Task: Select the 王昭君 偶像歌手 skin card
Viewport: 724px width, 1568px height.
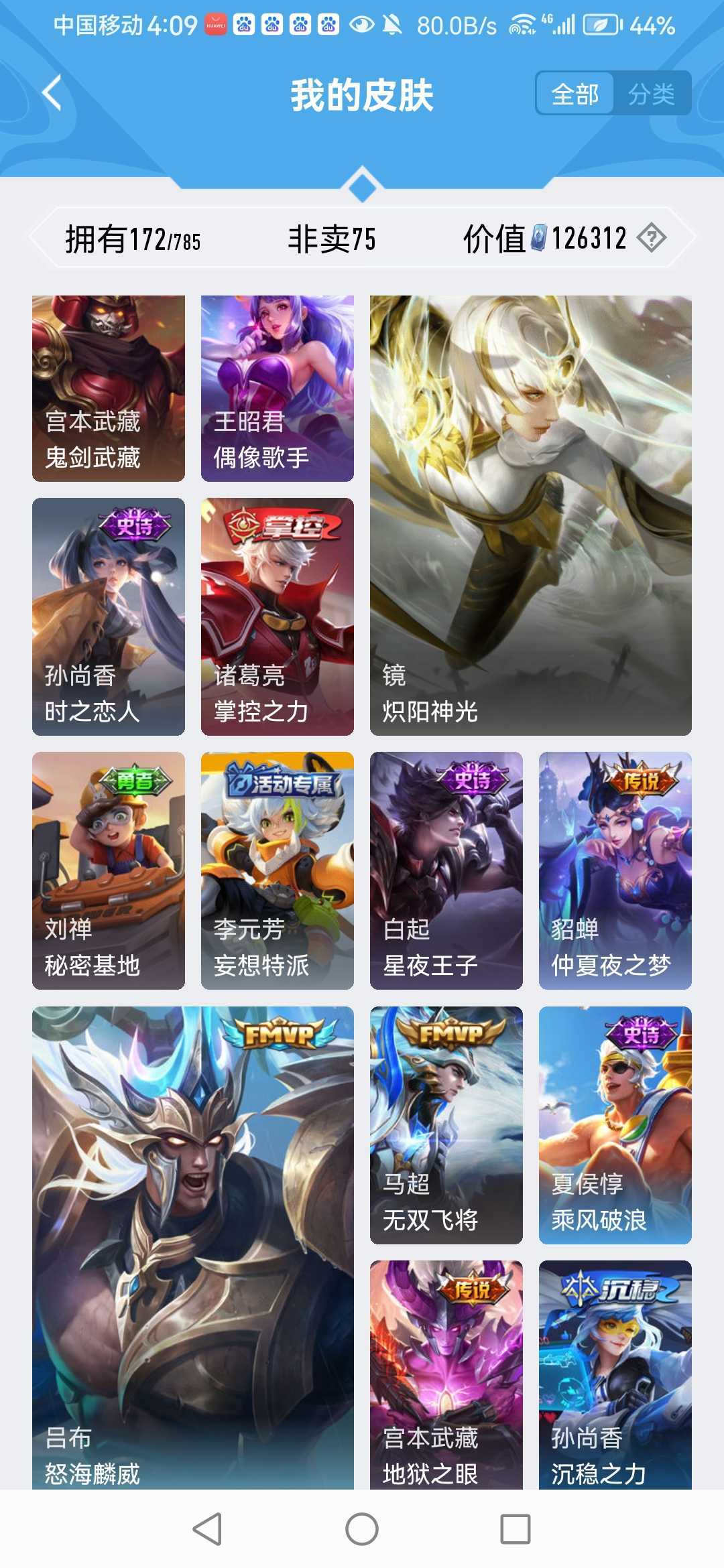Action: 276,389
